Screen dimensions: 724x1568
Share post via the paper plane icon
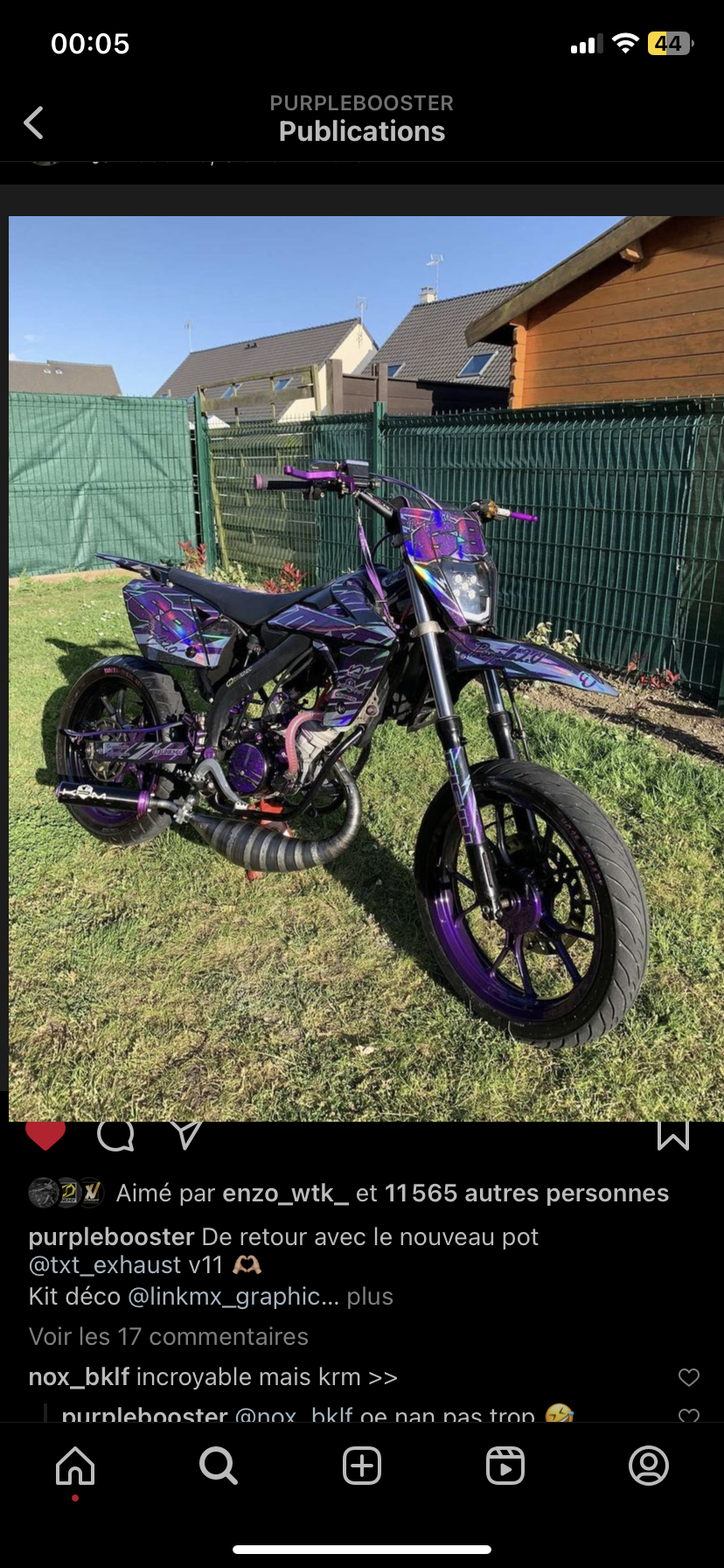coord(186,1135)
